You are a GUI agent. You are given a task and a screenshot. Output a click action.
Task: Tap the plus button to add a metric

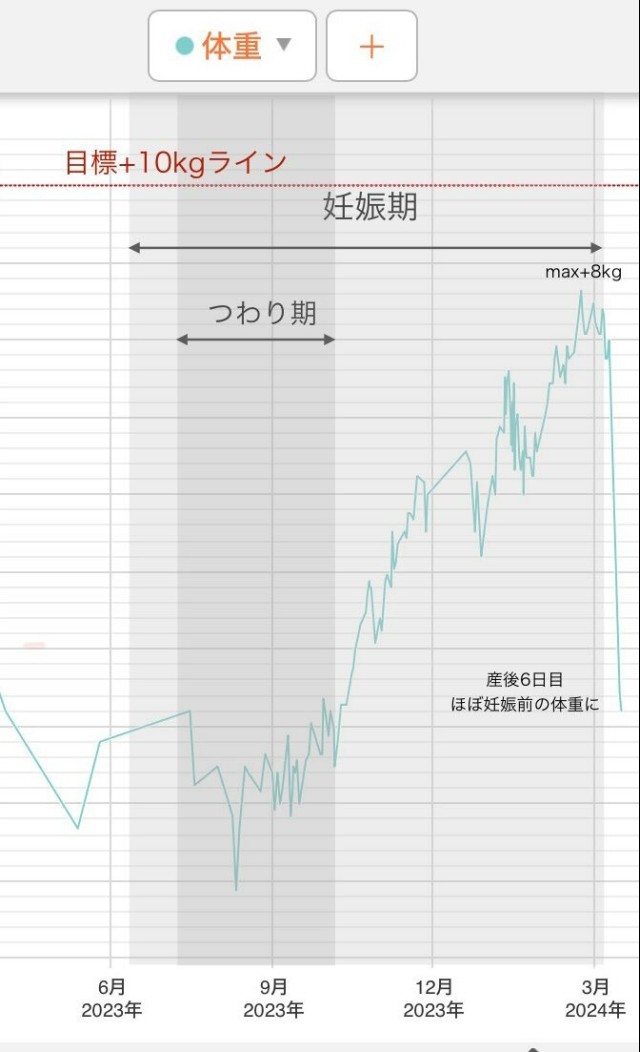tap(371, 46)
